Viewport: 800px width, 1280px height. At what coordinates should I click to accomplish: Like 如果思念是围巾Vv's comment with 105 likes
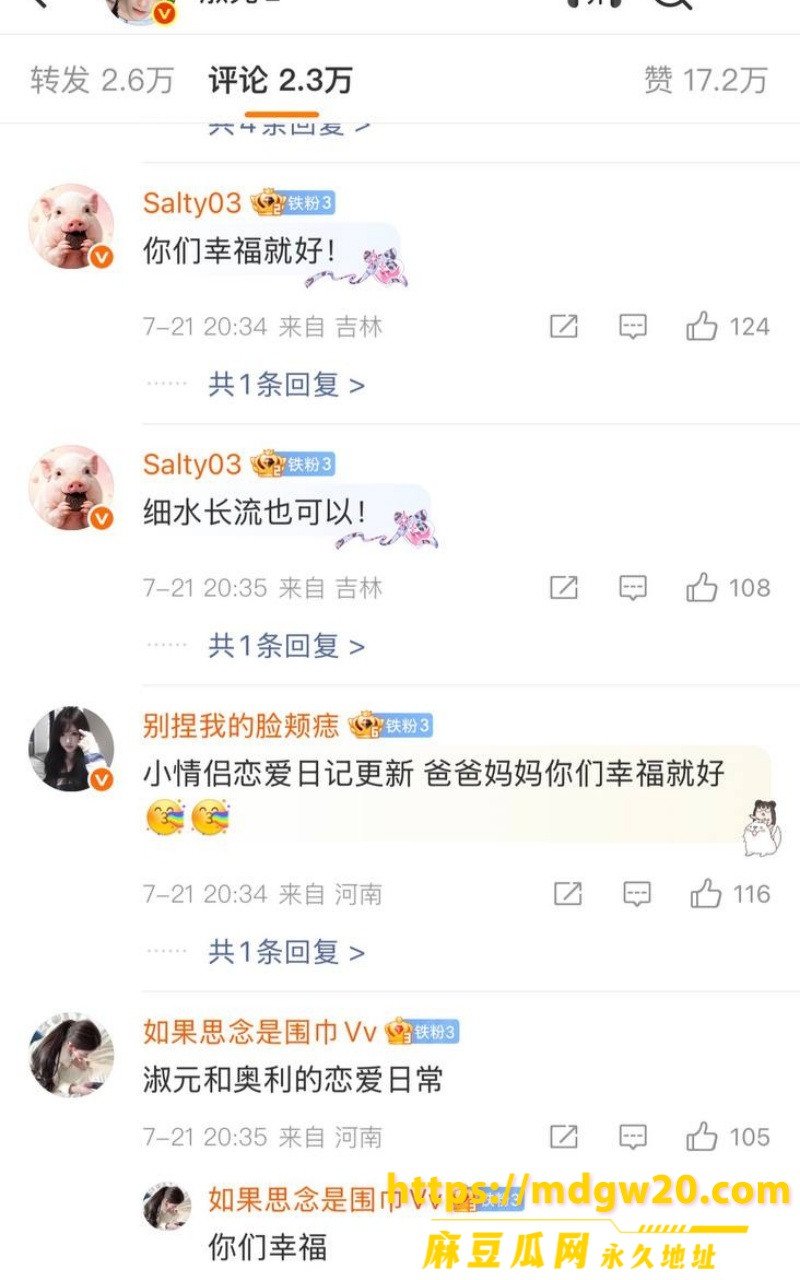728,1137
